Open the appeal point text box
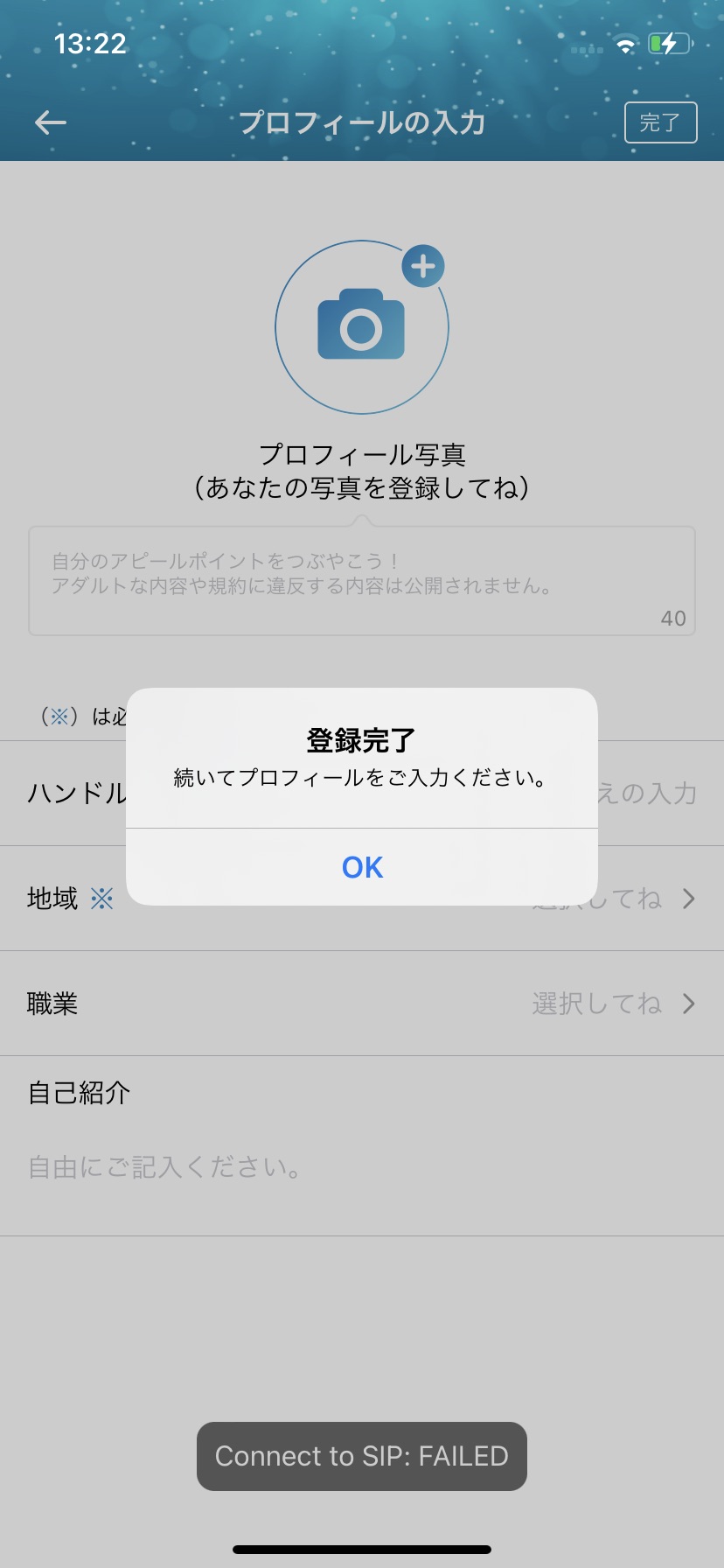The width and height of the screenshot is (724, 1568). pyautogui.click(x=361, y=581)
